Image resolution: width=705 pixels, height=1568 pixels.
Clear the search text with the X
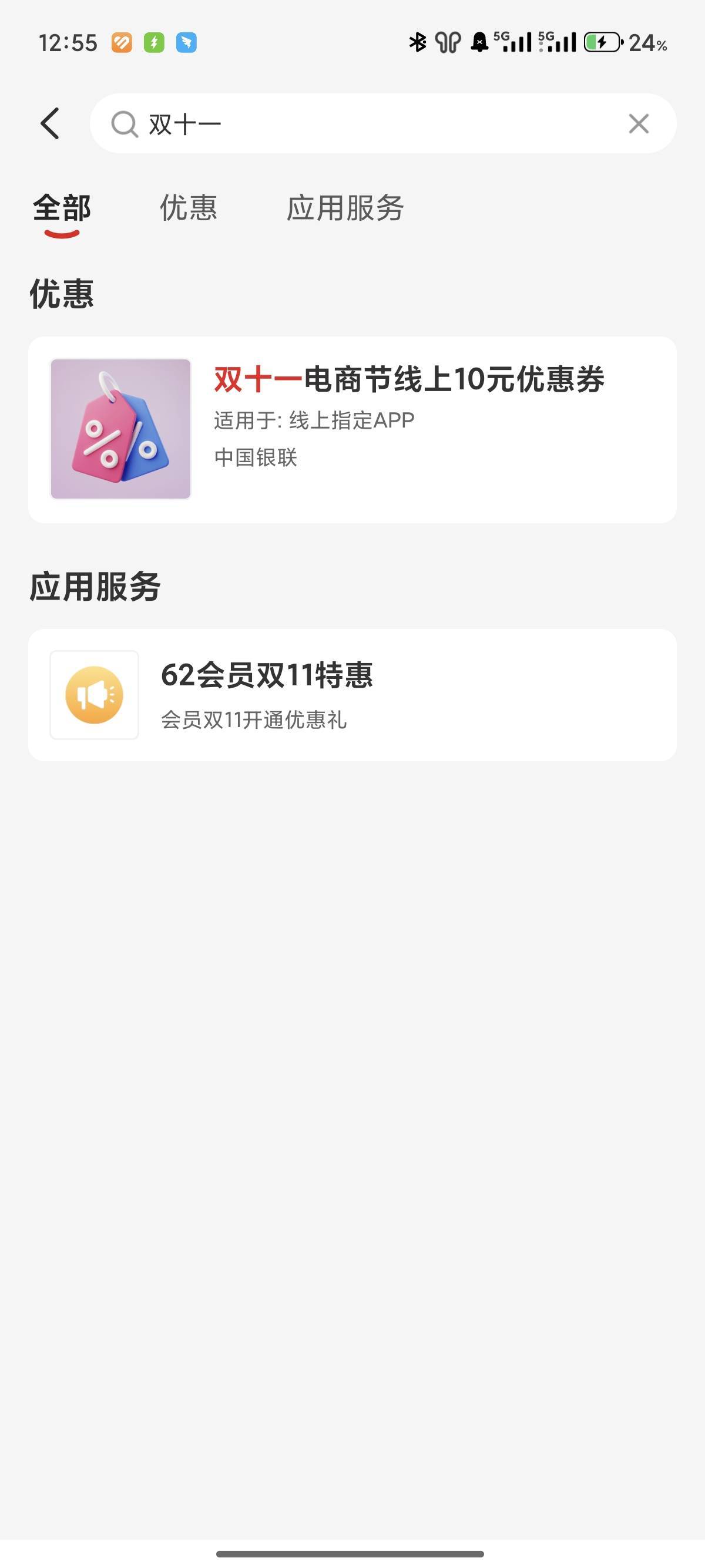[x=638, y=123]
